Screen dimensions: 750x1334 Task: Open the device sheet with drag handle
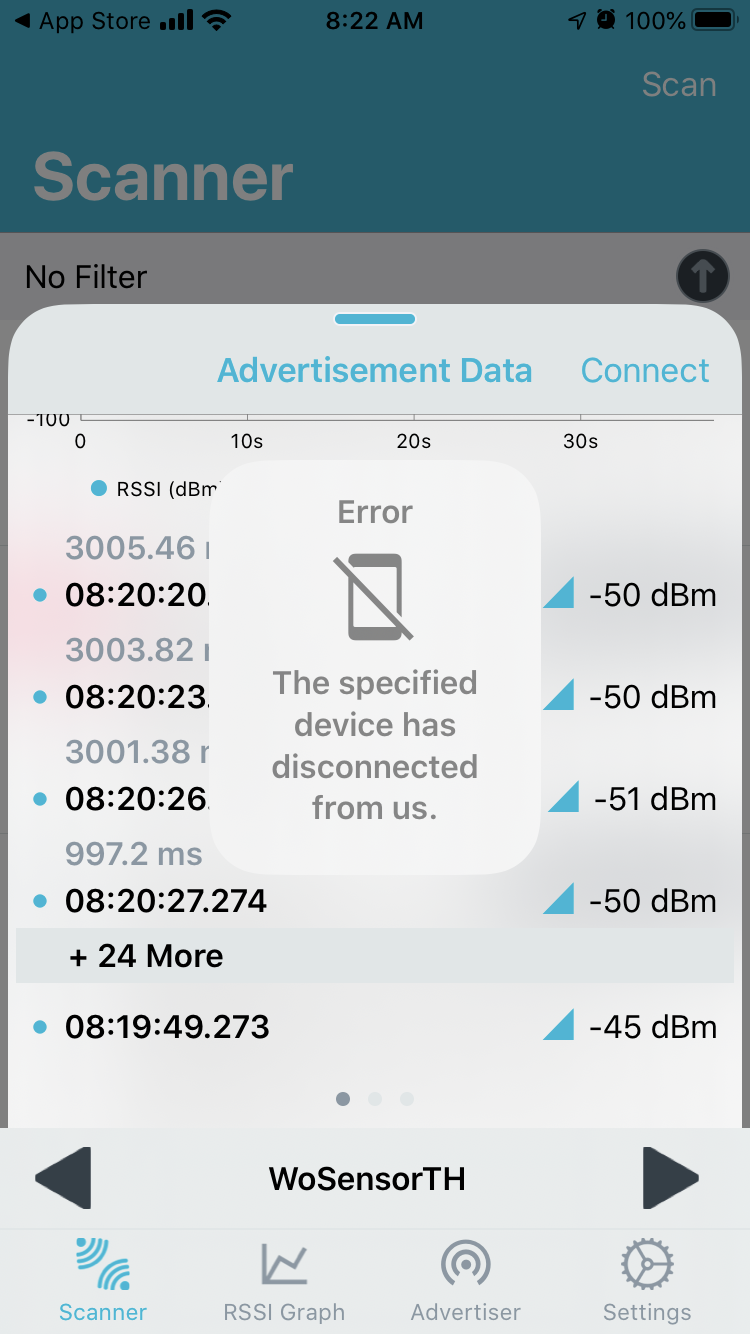click(x=375, y=318)
